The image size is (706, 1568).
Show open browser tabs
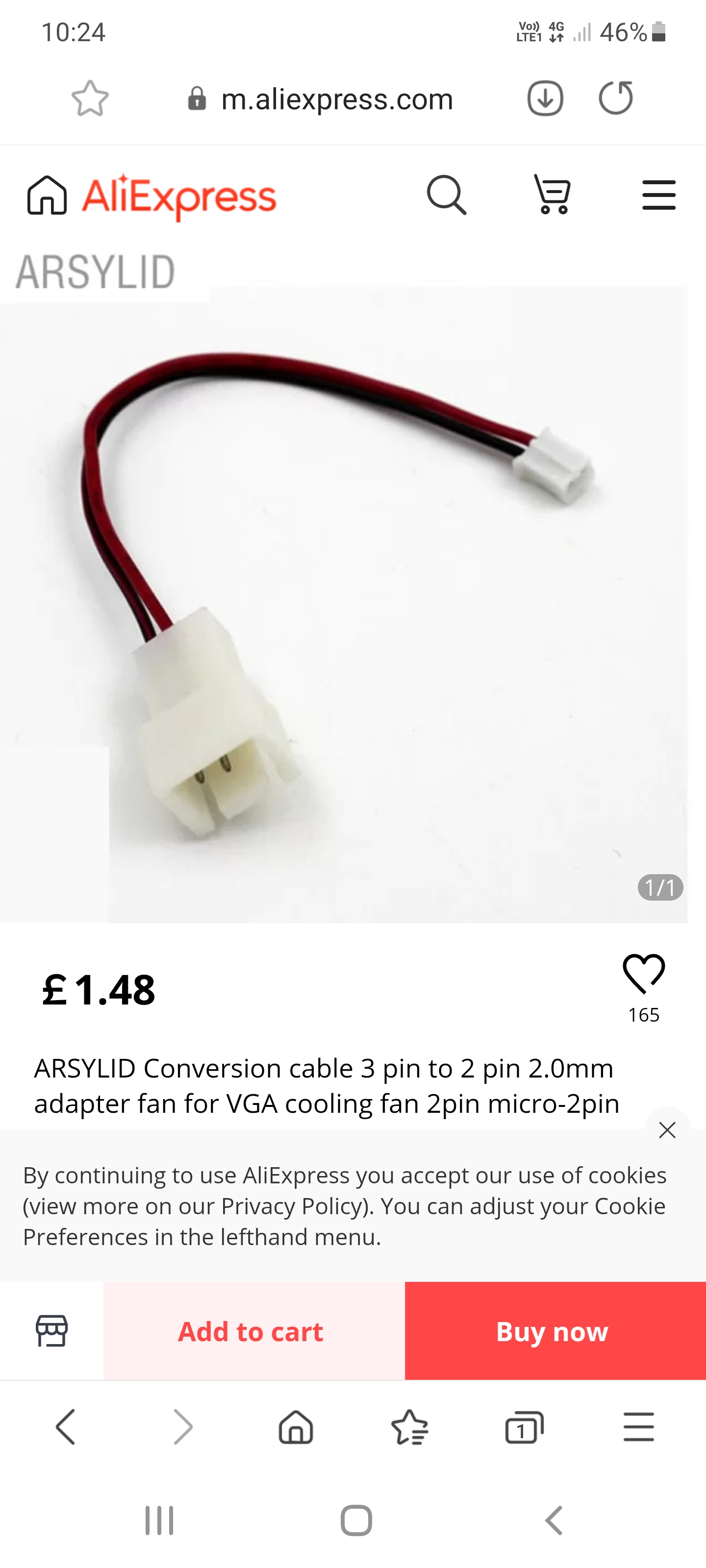click(x=524, y=1426)
